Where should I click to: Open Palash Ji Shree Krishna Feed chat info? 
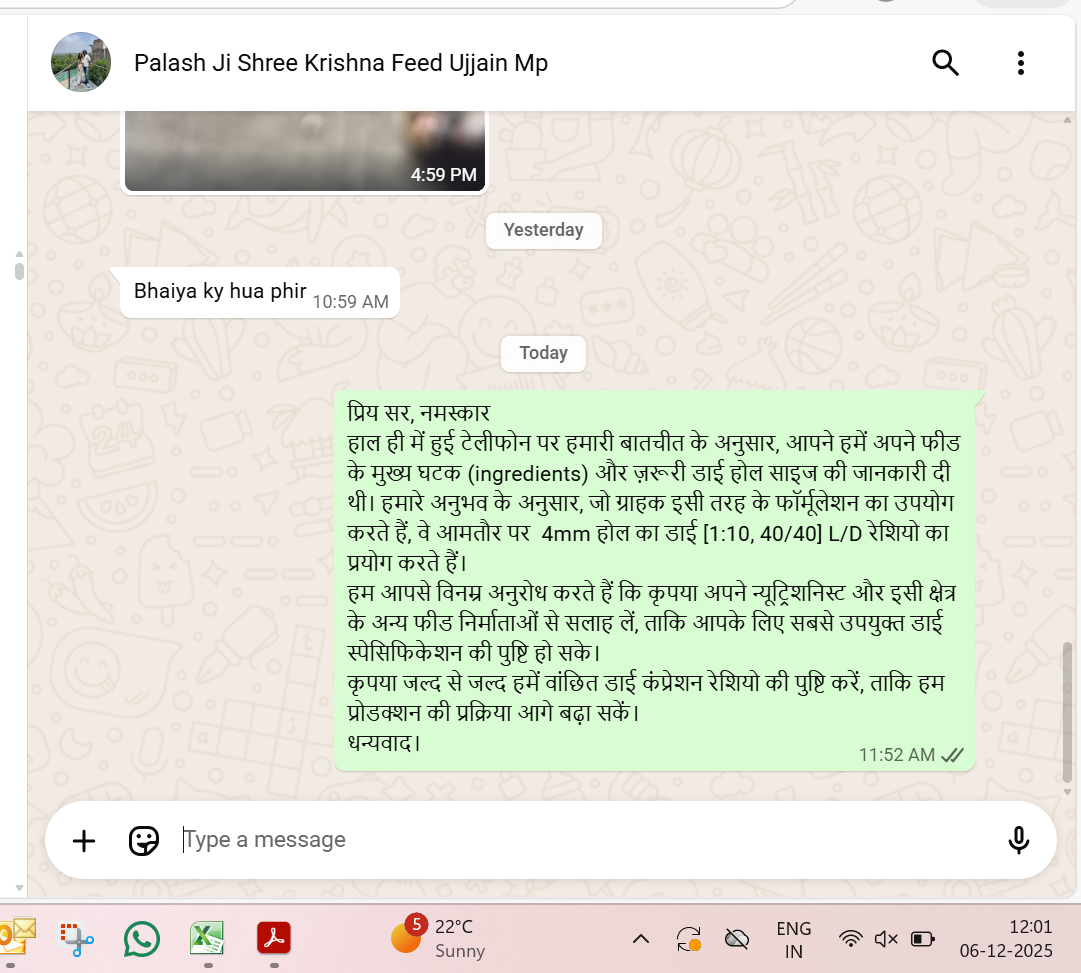tap(341, 64)
